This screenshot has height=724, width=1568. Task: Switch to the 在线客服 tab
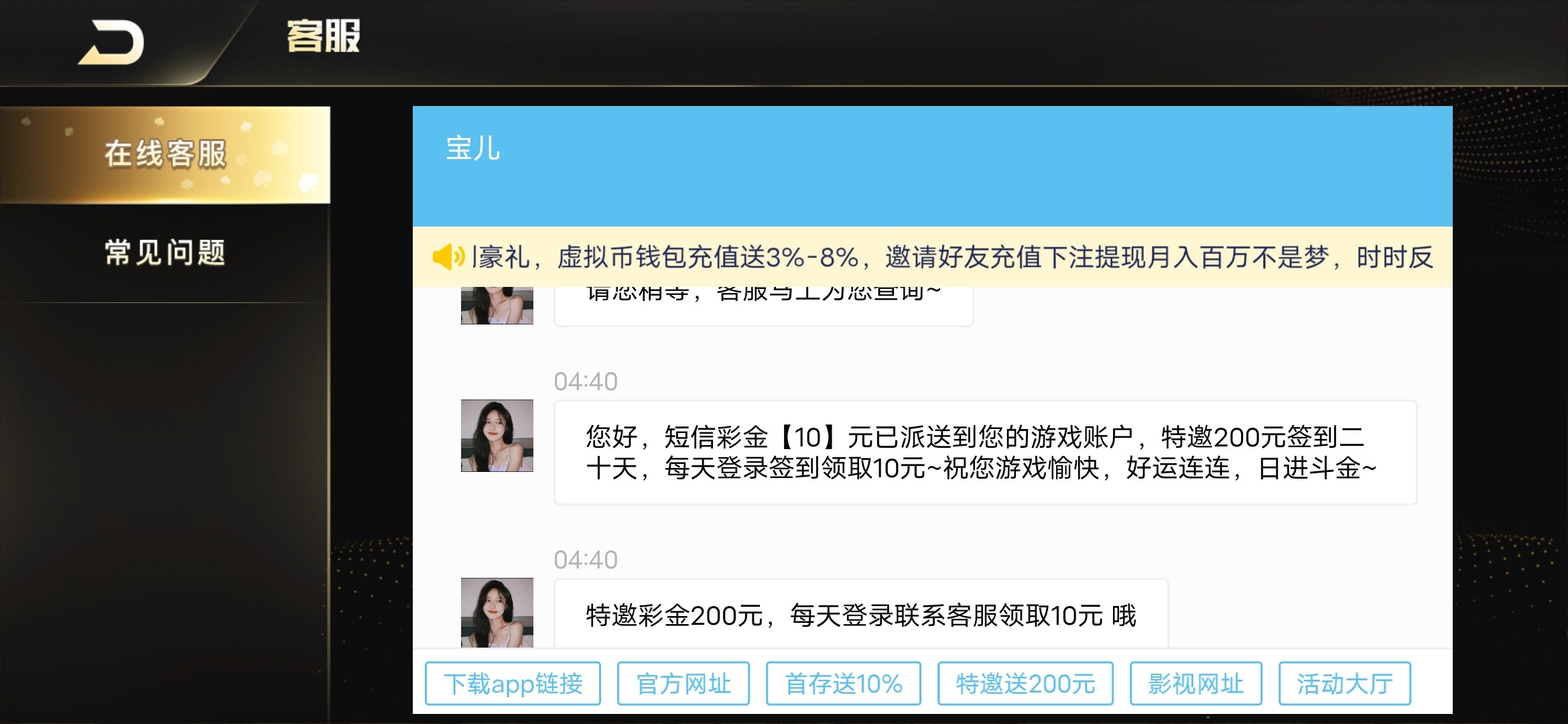165,154
